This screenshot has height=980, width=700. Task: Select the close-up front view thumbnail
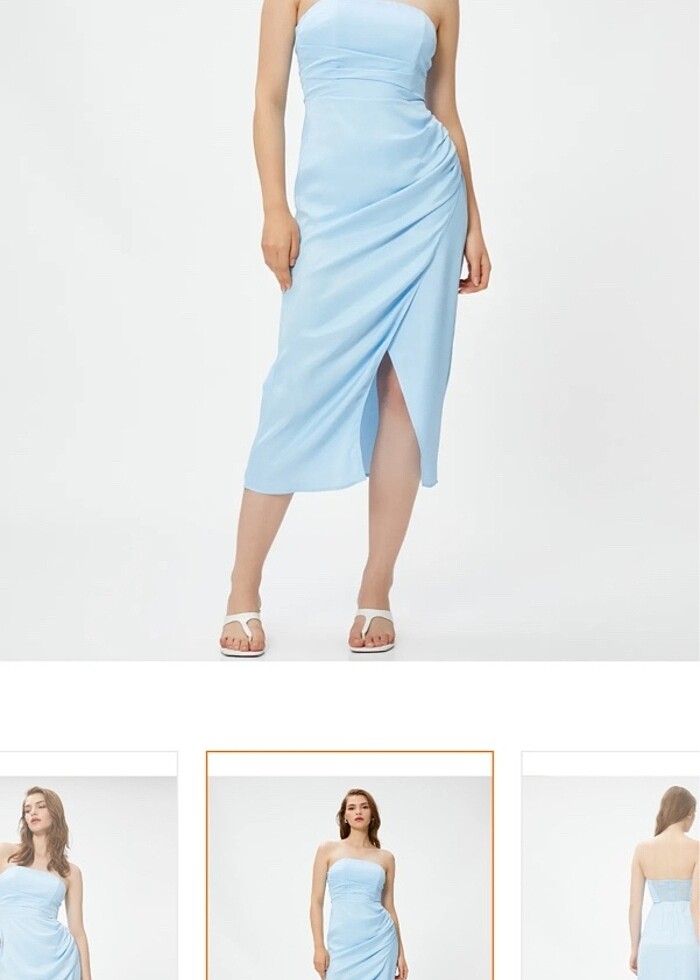click(88, 870)
